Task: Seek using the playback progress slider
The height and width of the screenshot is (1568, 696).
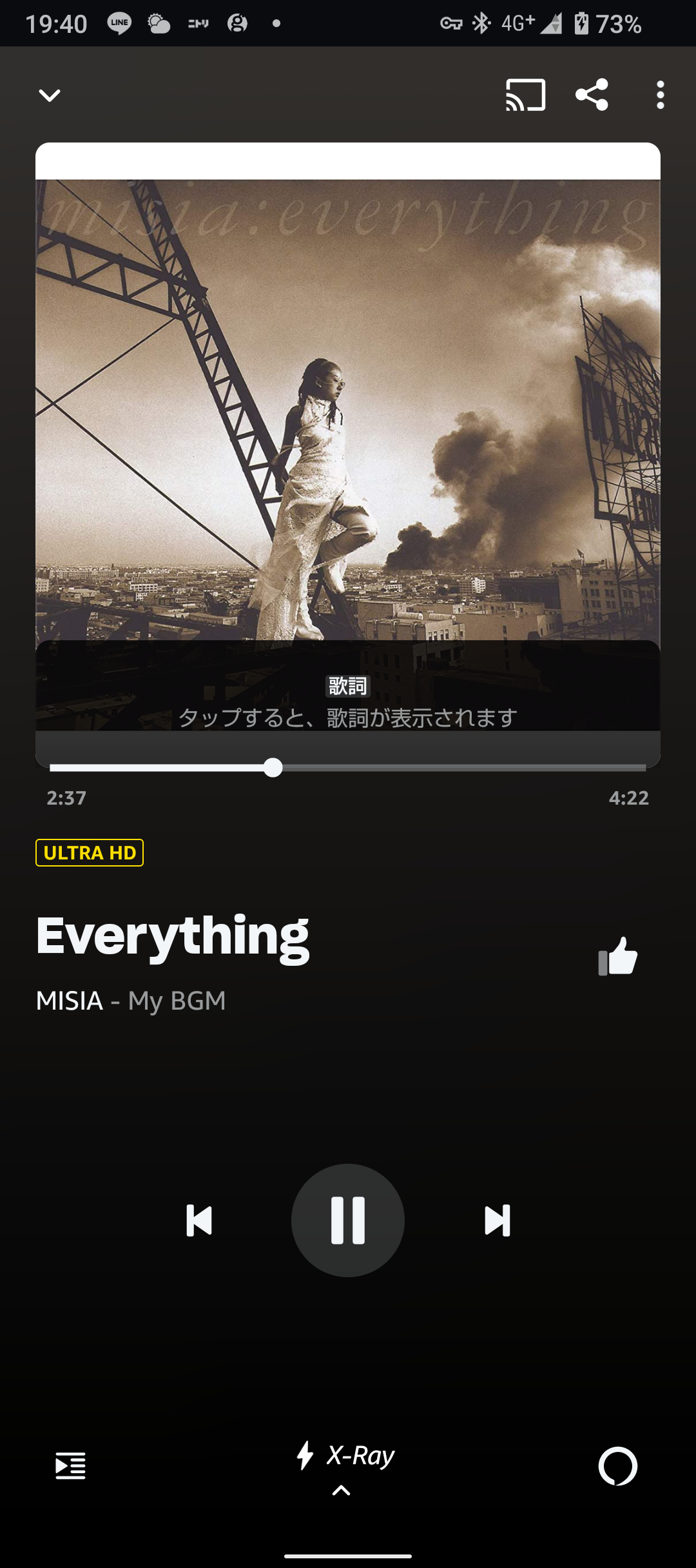Action: pyautogui.click(x=348, y=768)
